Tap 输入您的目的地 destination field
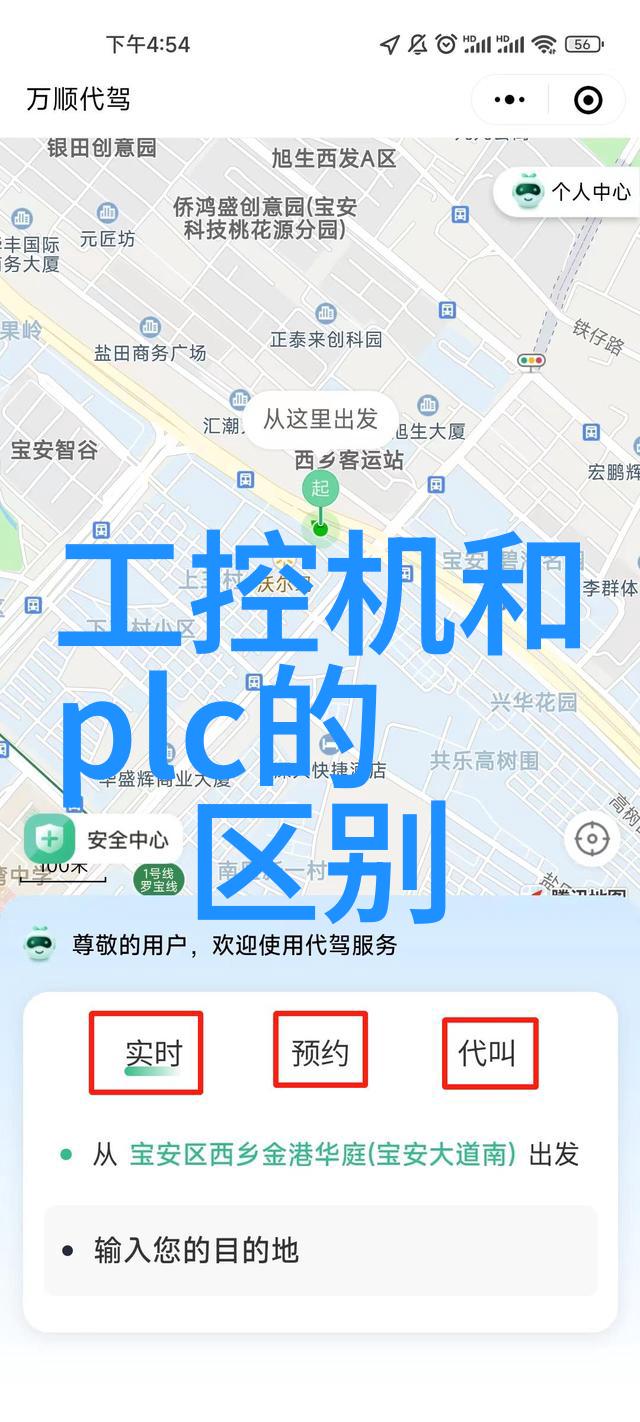 (x=320, y=1250)
